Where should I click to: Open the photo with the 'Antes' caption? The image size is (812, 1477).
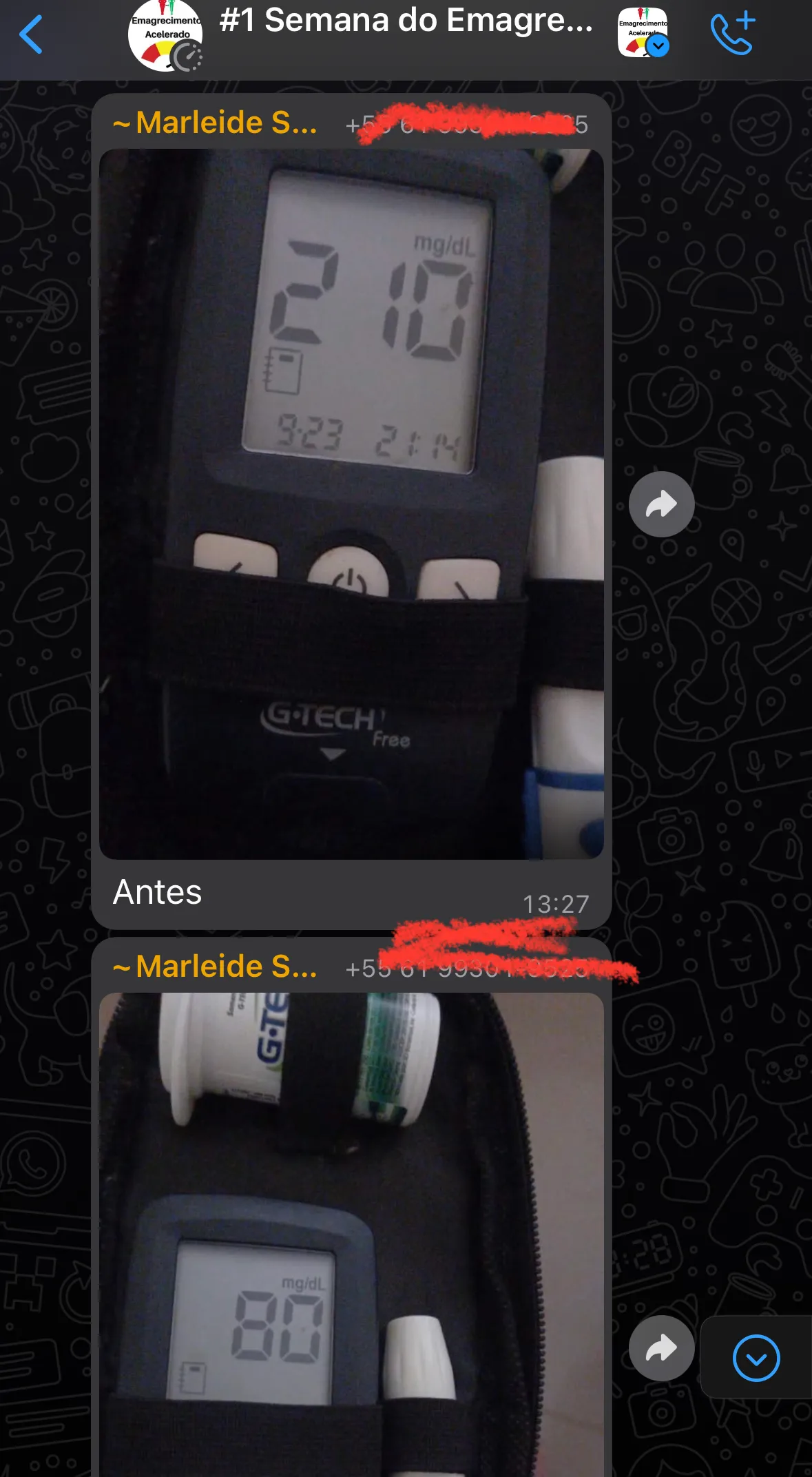(x=351, y=504)
